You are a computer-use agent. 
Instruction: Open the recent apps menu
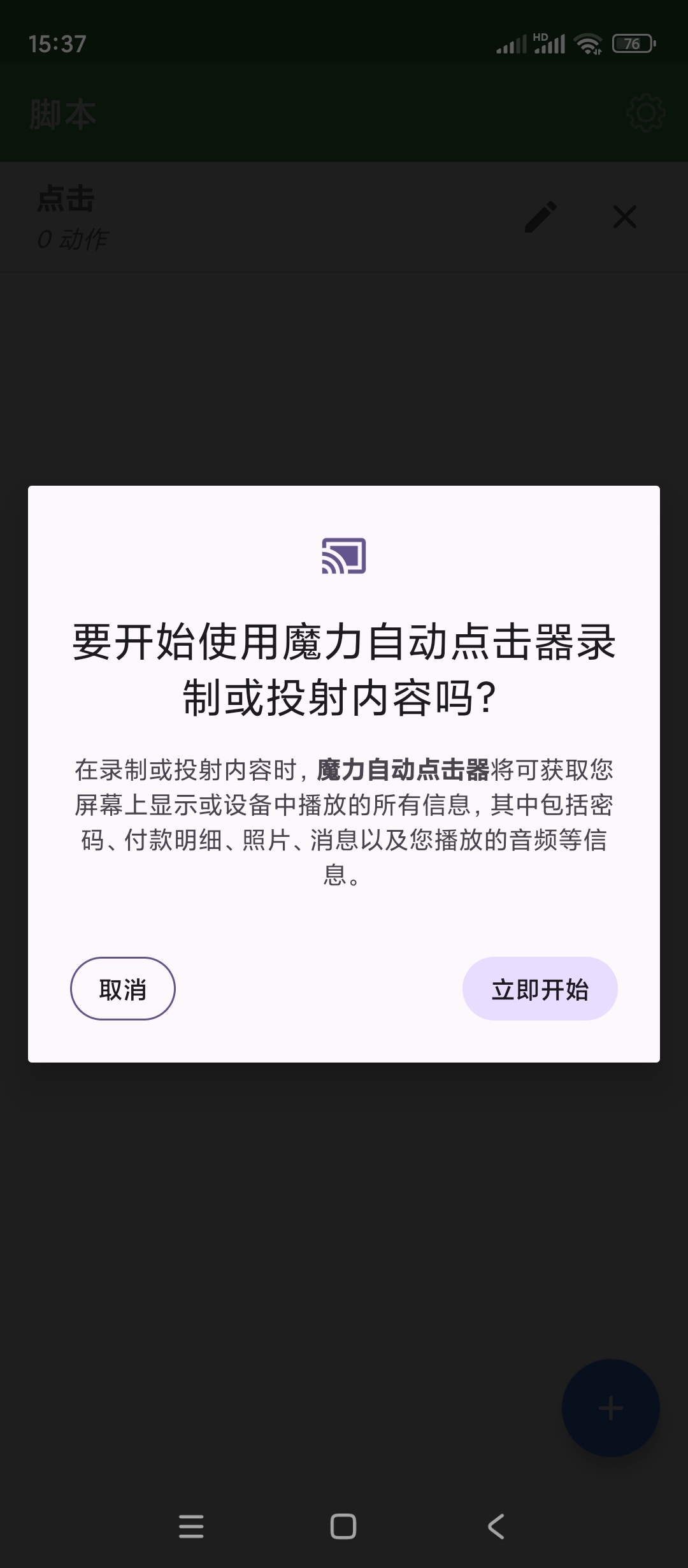[x=191, y=1526]
